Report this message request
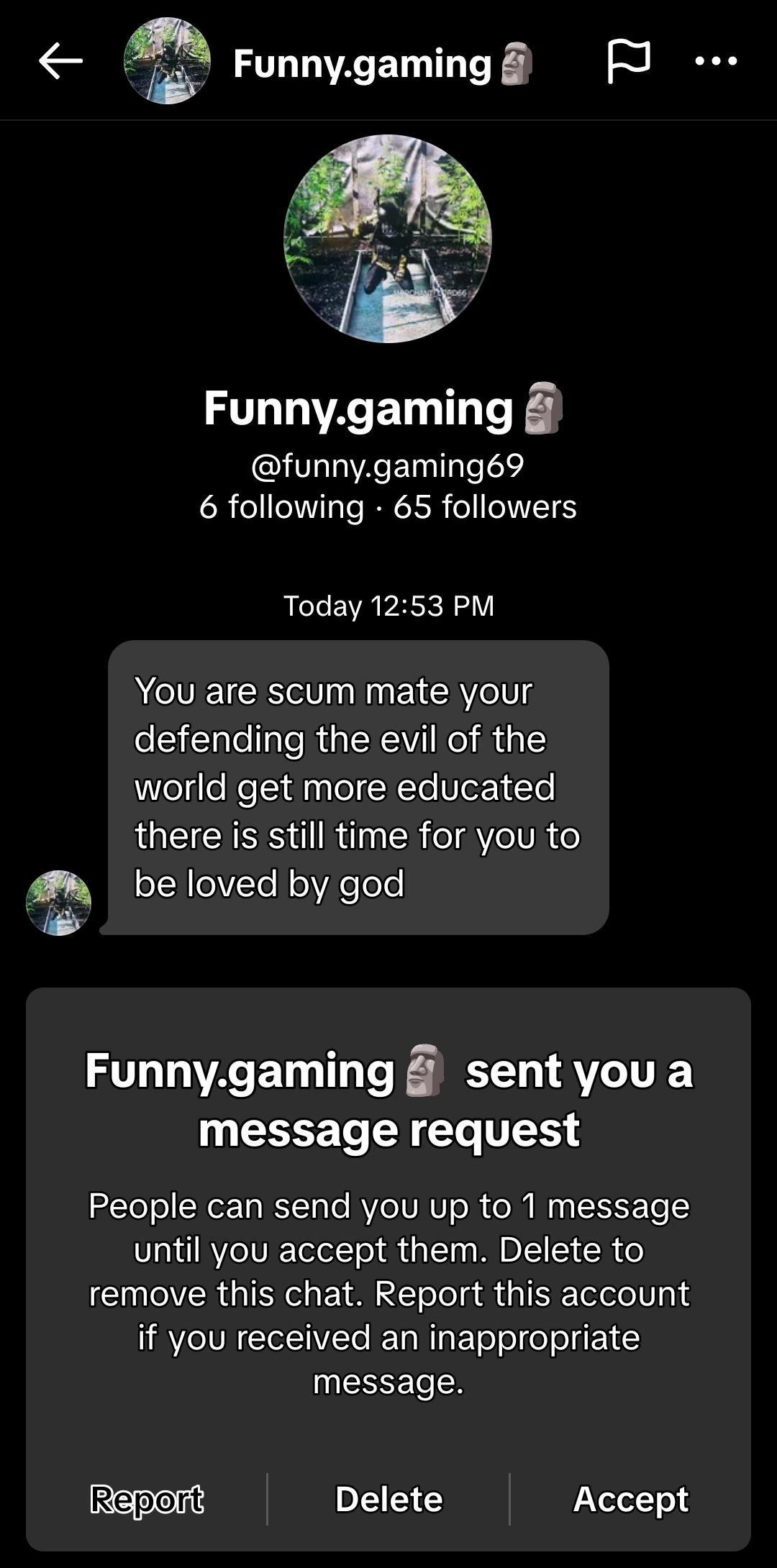Screen dimensions: 777x1568 point(147,1500)
